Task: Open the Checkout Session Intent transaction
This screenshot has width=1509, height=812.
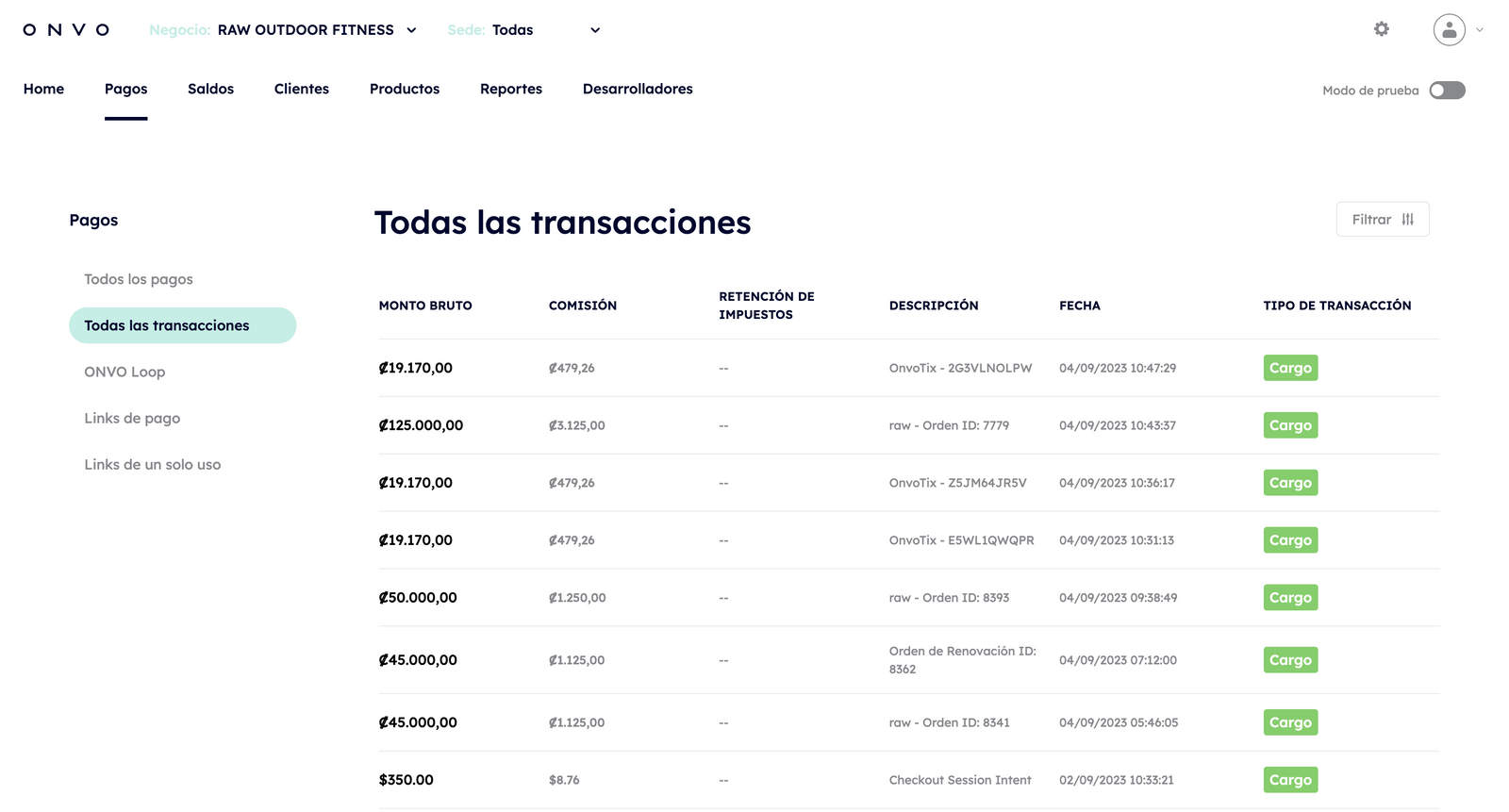Action: 959,780
